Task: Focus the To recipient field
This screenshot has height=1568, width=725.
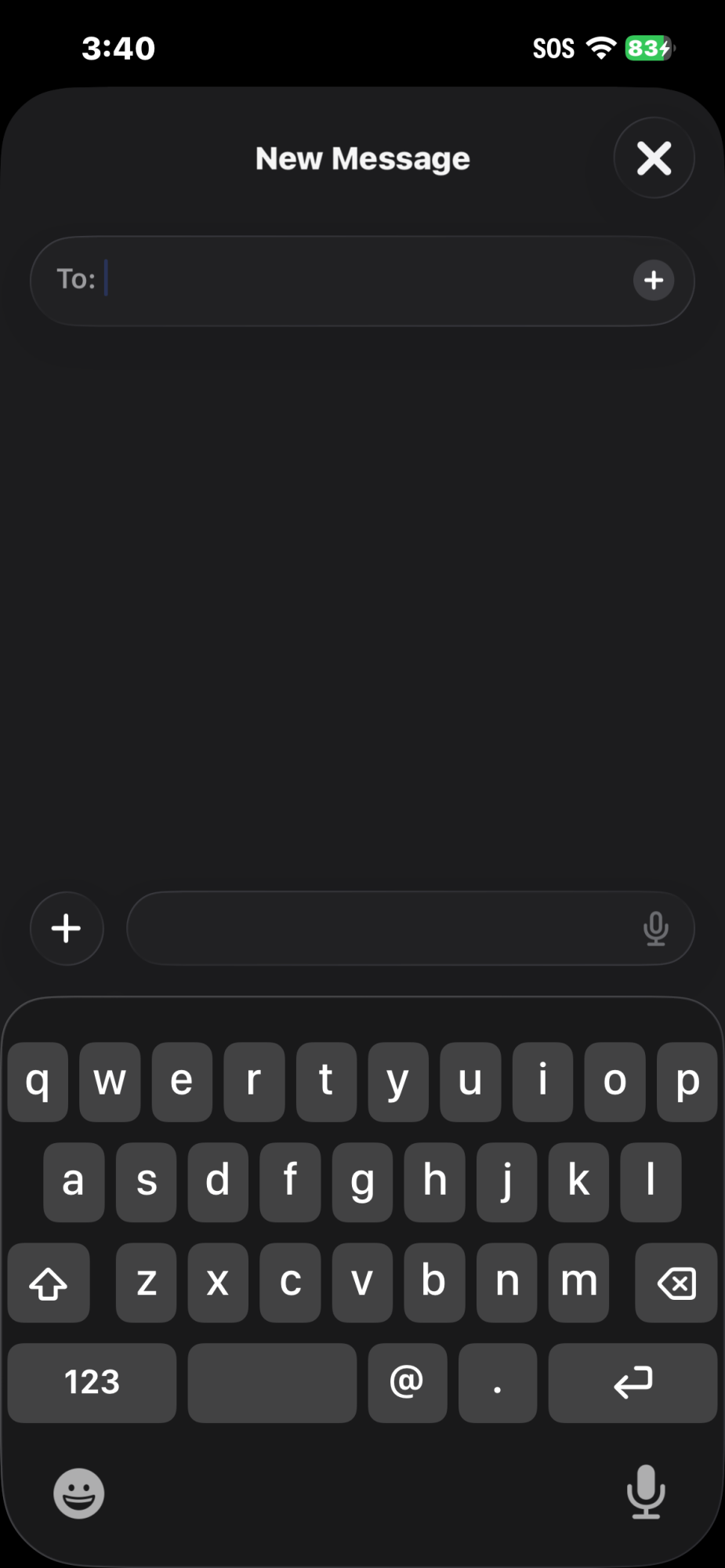Action: (x=362, y=281)
